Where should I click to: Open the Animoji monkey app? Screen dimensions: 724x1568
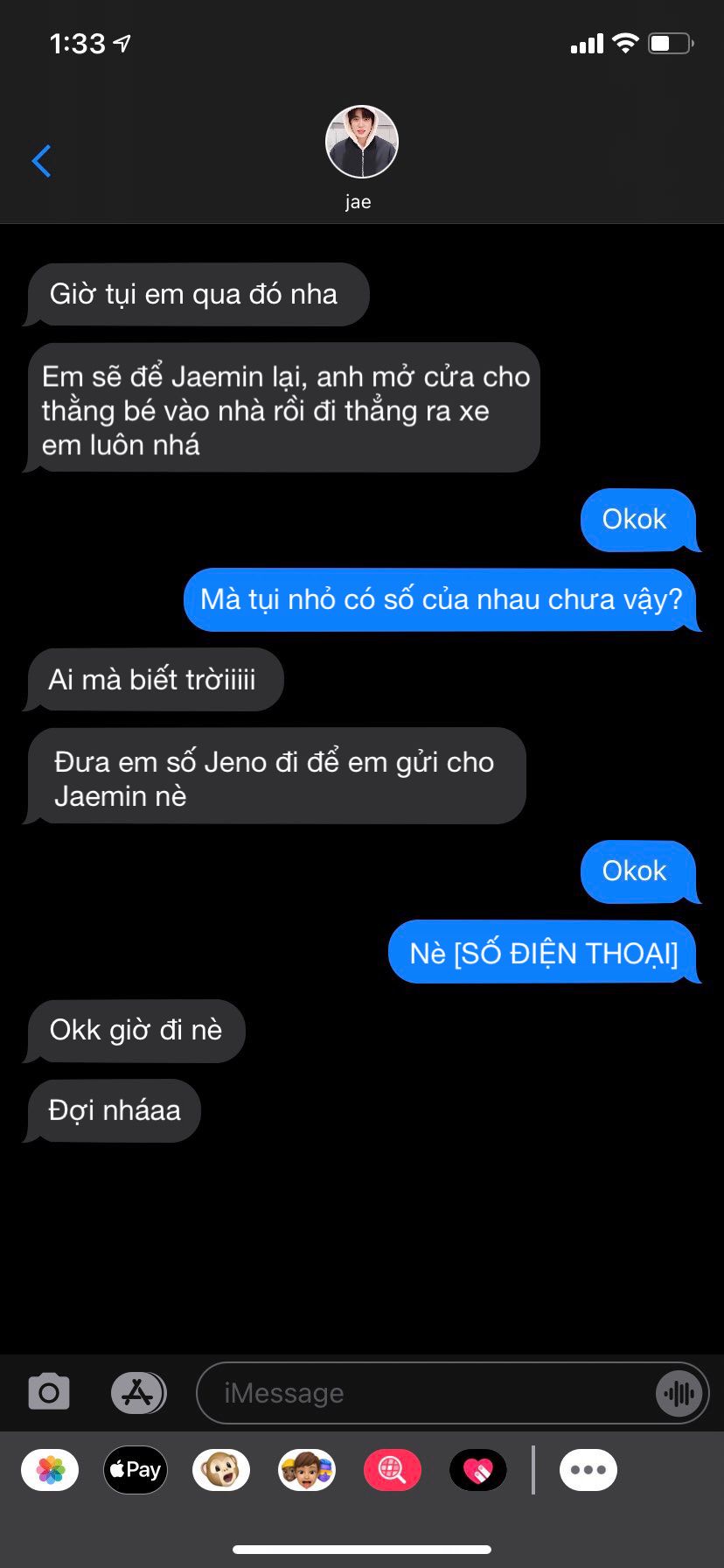point(221,1470)
